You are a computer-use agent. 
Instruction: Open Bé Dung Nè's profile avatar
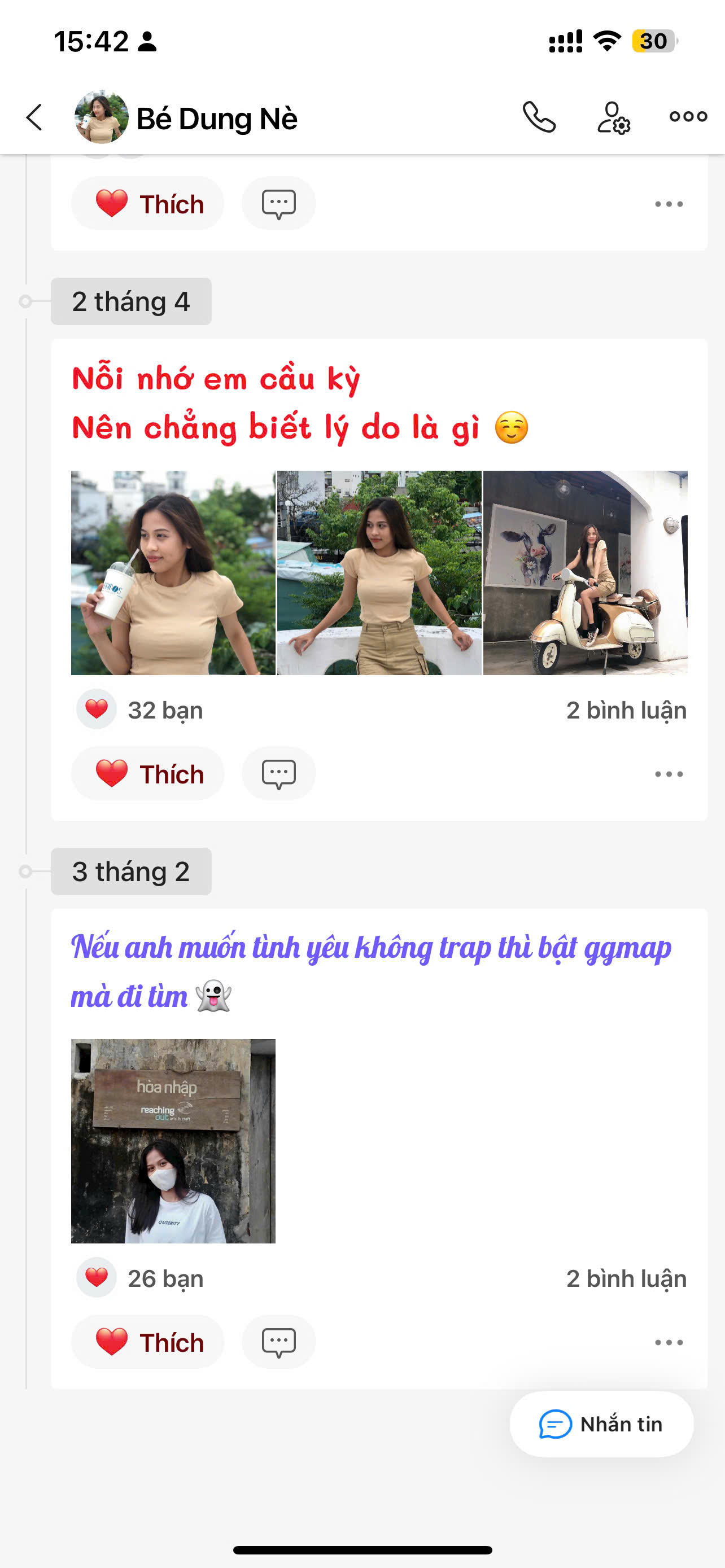(x=101, y=117)
